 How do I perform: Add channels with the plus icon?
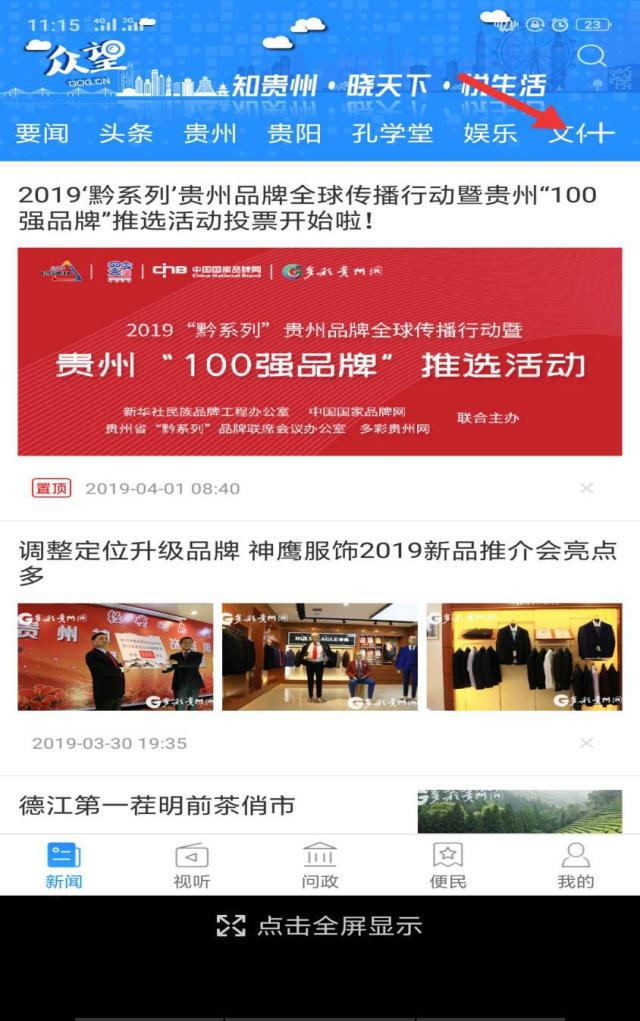pyautogui.click(x=601, y=132)
